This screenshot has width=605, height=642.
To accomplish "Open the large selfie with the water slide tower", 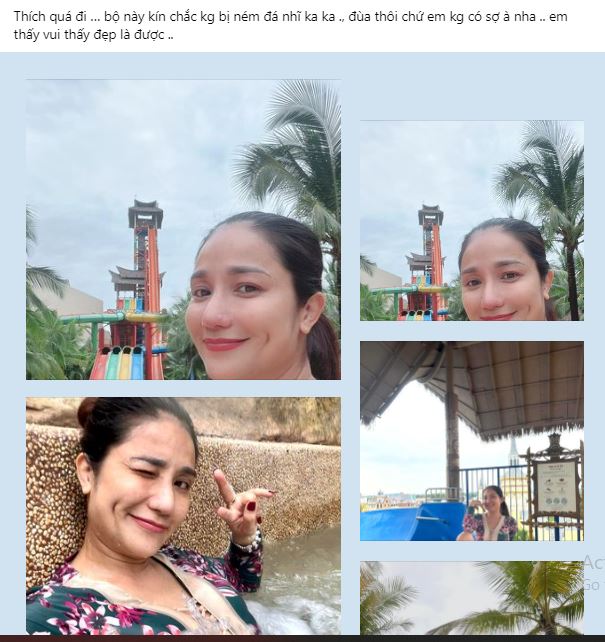I will coord(183,229).
